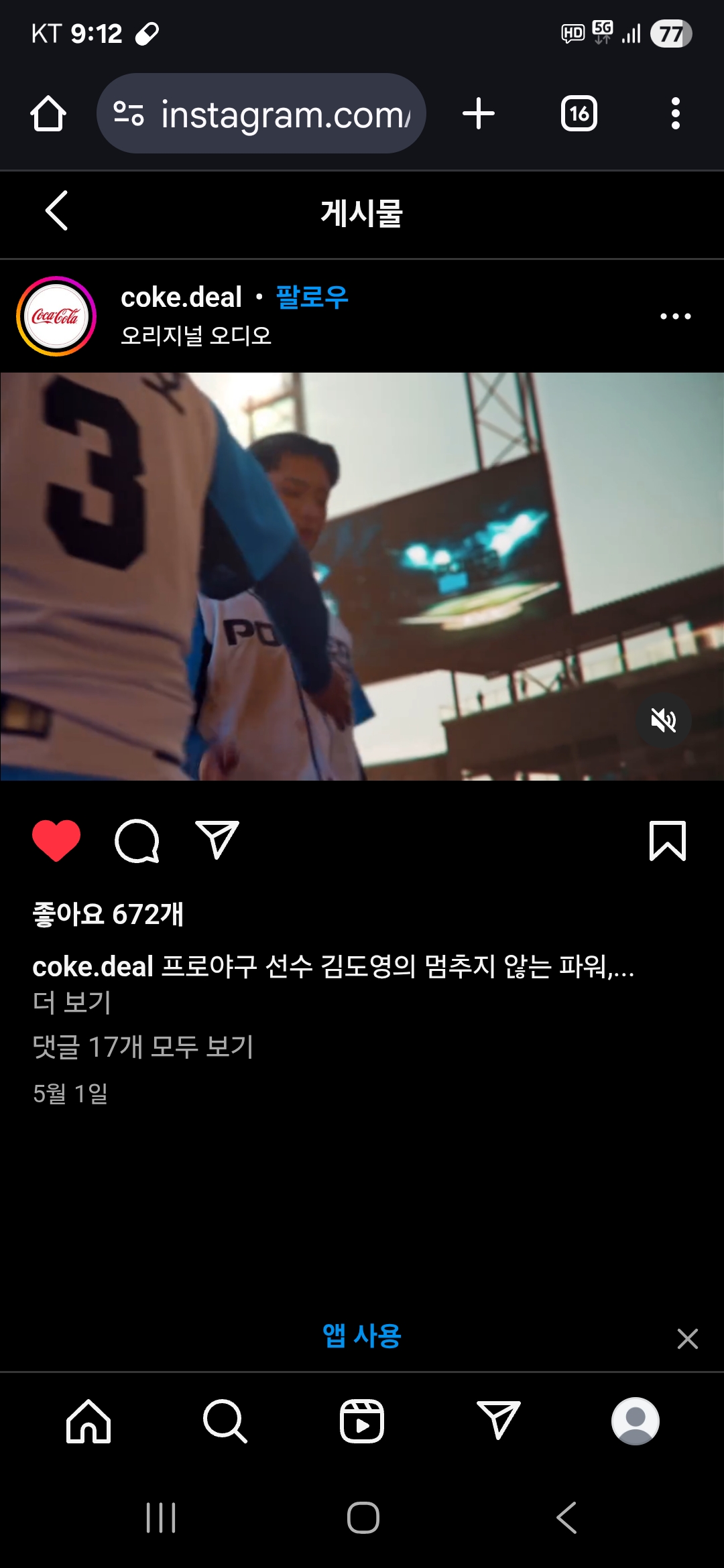Share the post via the paper plane icon
The image size is (724, 1568).
pos(217,840)
